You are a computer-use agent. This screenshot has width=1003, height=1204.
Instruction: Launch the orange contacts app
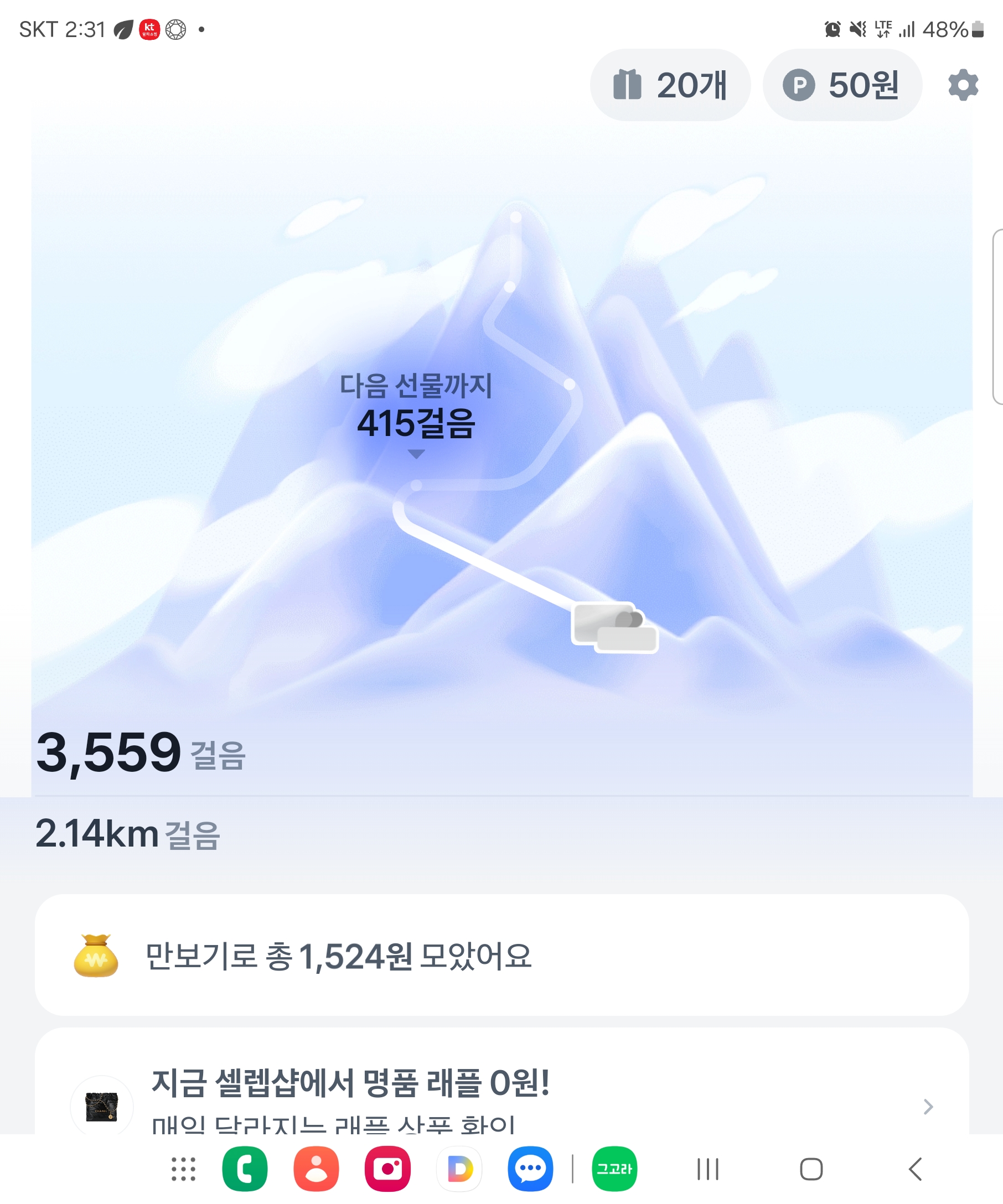tap(316, 1169)
